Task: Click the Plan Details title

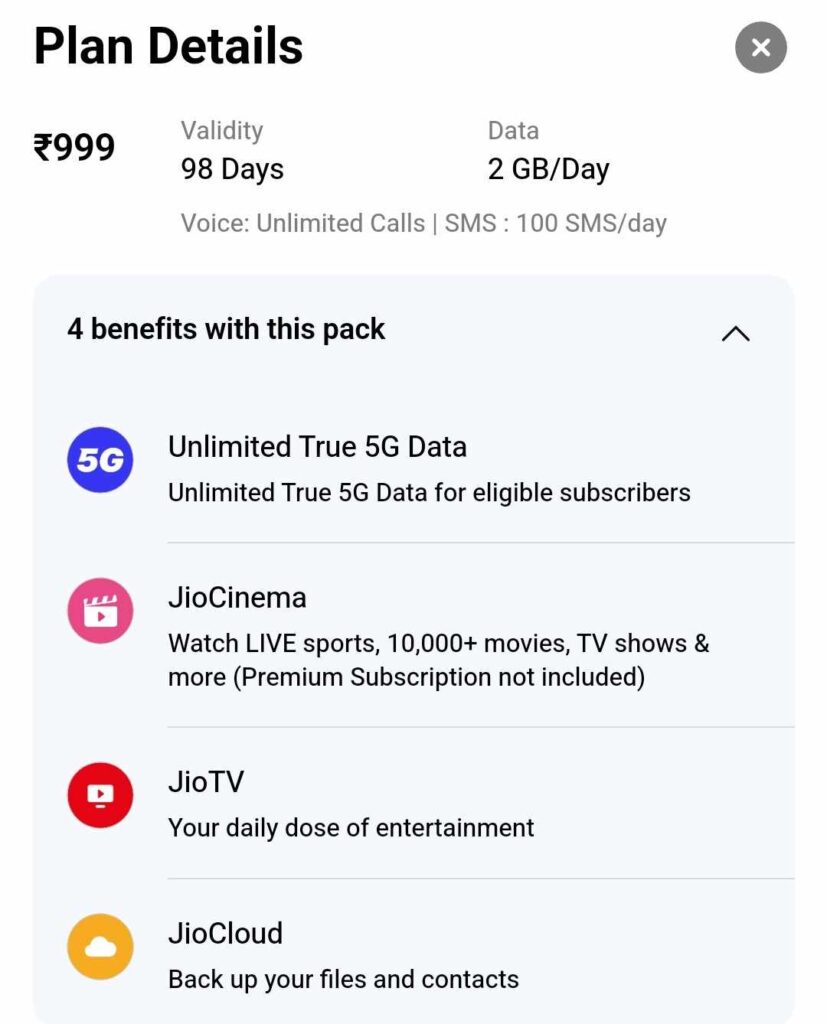Action: (x=167, y=45)
